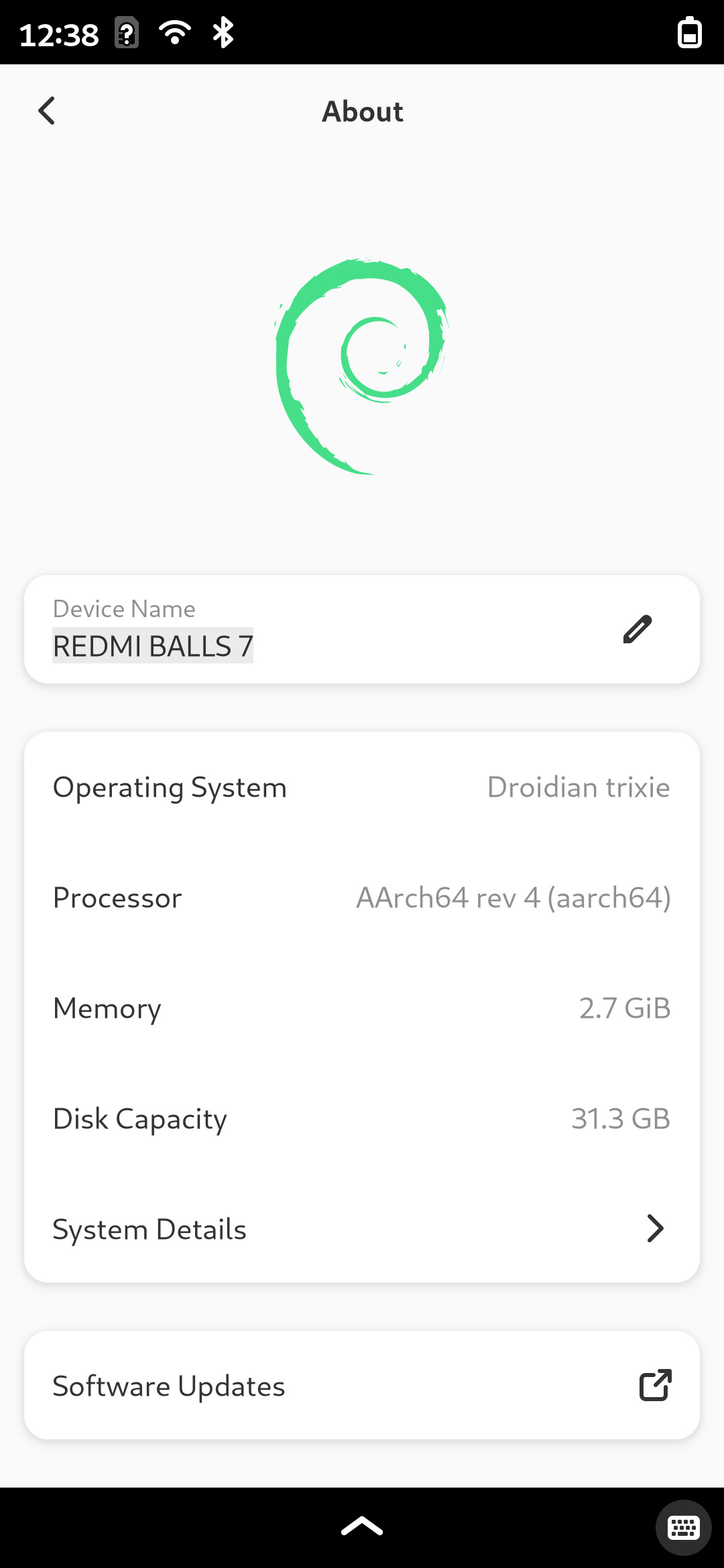
Task: Edit the device name with the pencil icon
Action: coord(637,629)
